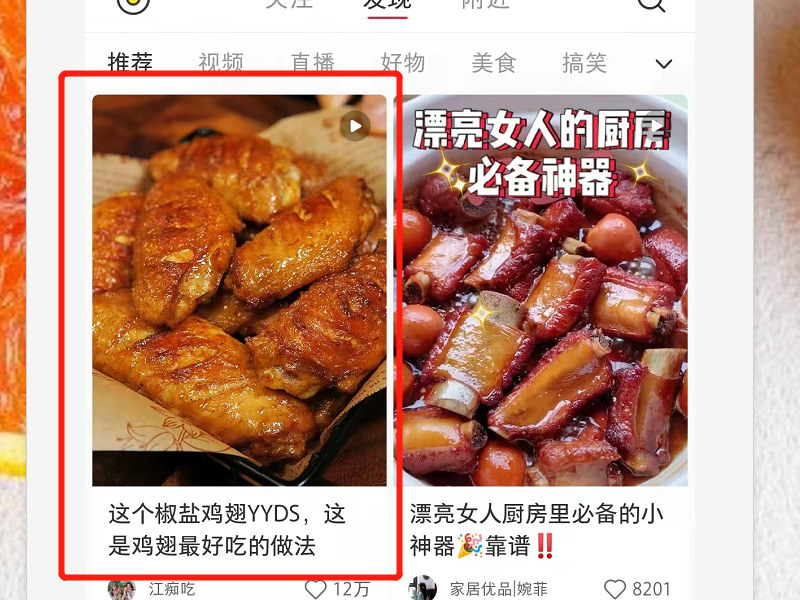
Task: Switch to the 发现 top tab
Action: [x=387, y=3]
